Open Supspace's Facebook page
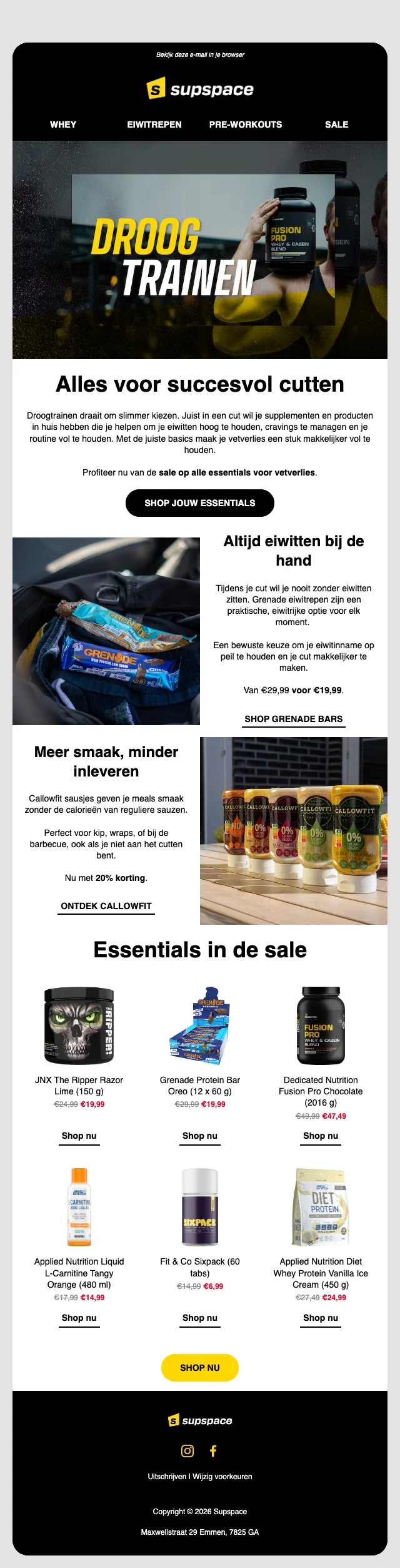Image resolution: width=400 pixels, height=1568 pixels. pyautogui.click(x=213, y=1450)
